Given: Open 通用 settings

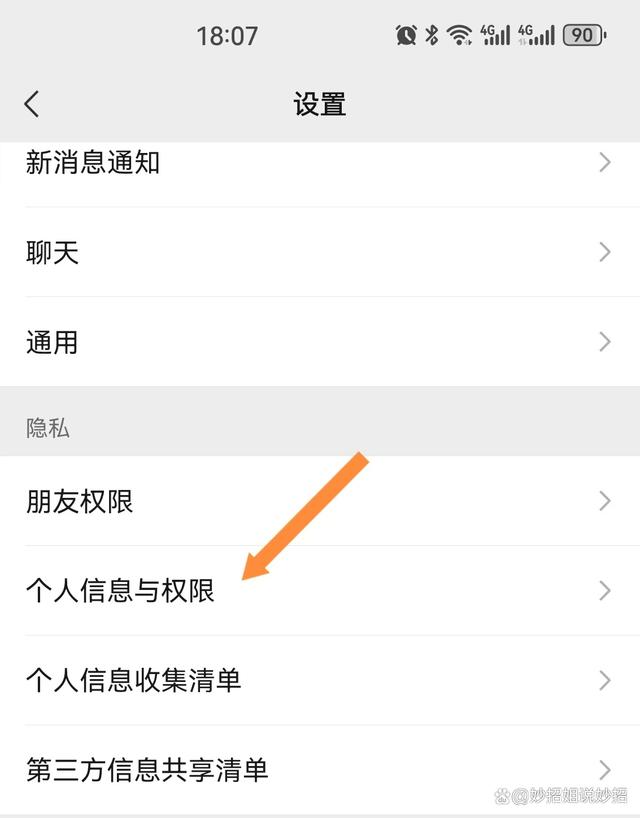Looking at the screenshot, I should [x=320, y=342].
